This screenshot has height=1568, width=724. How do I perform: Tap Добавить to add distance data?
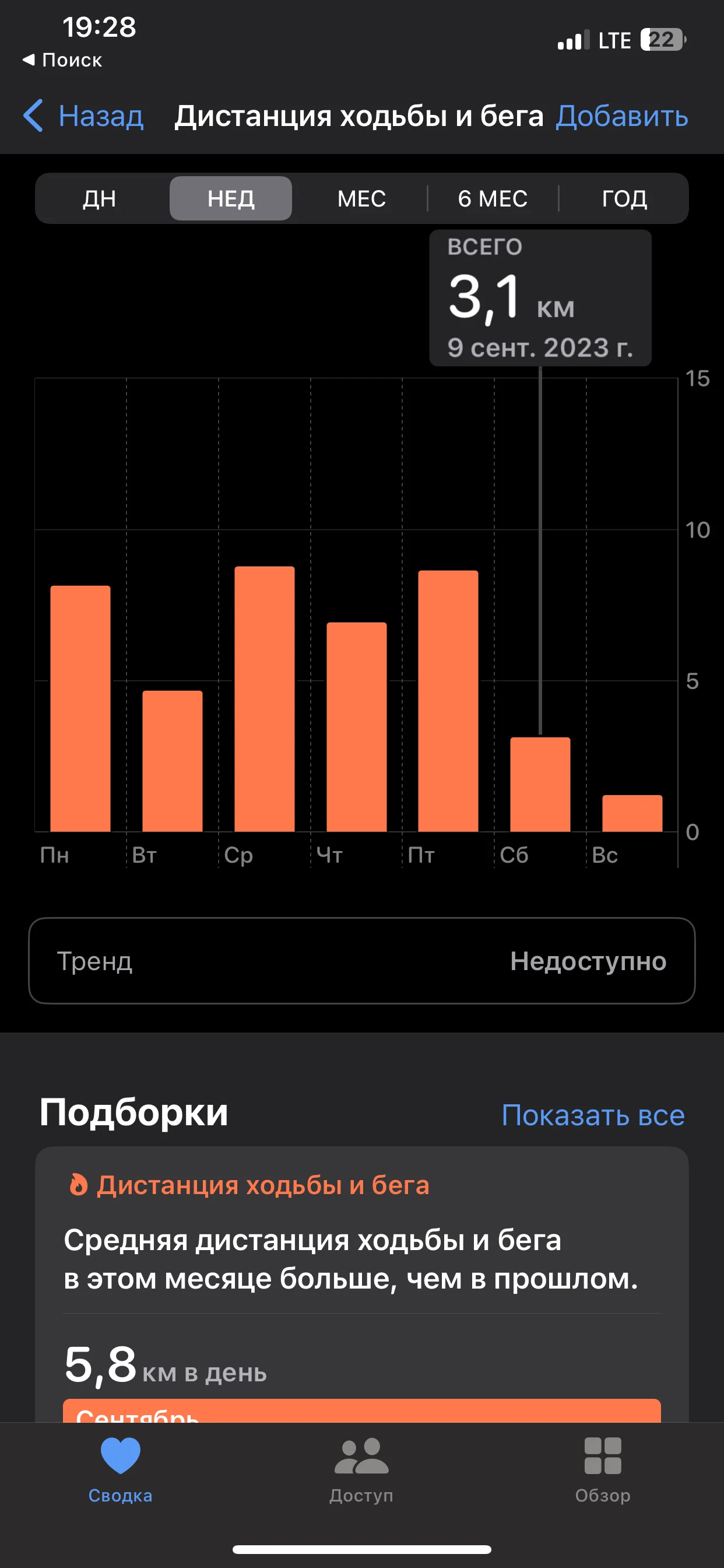click(621, 116)
